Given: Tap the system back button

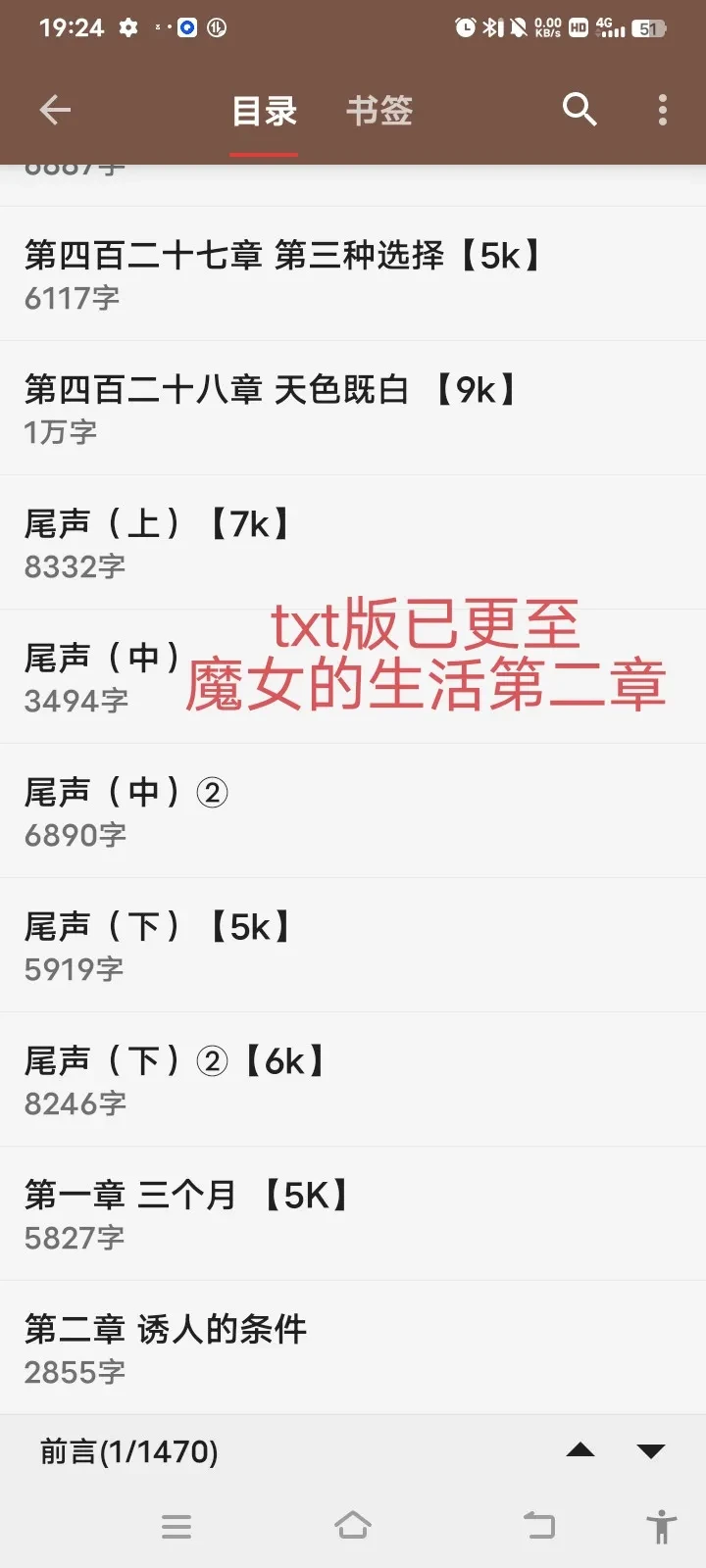Looking at the screenshot, I should pyautogui.click(x=538, y=1526).
